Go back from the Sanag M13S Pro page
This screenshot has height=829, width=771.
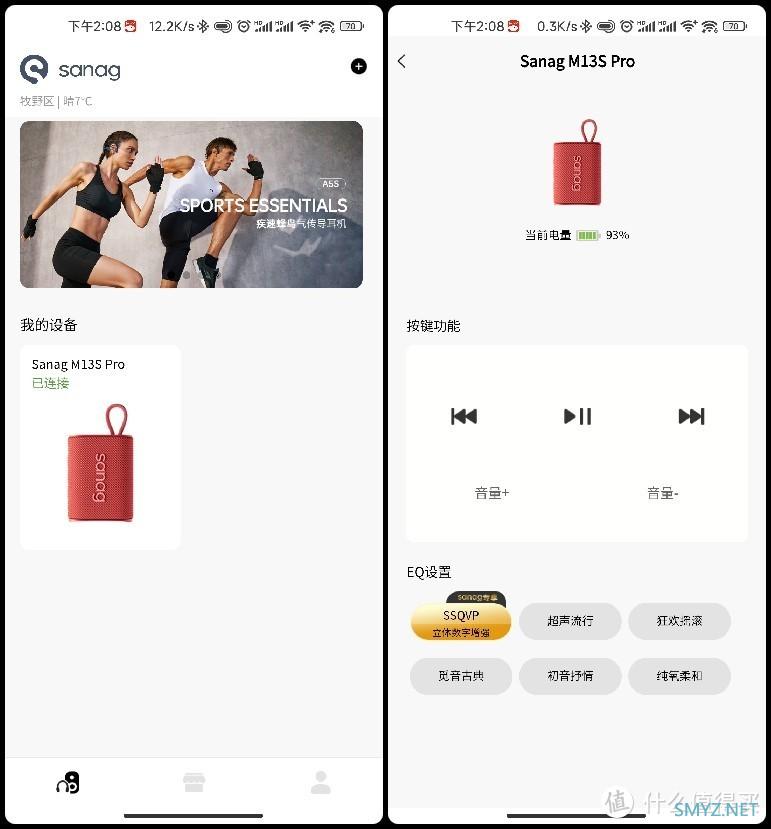point(402,61)
